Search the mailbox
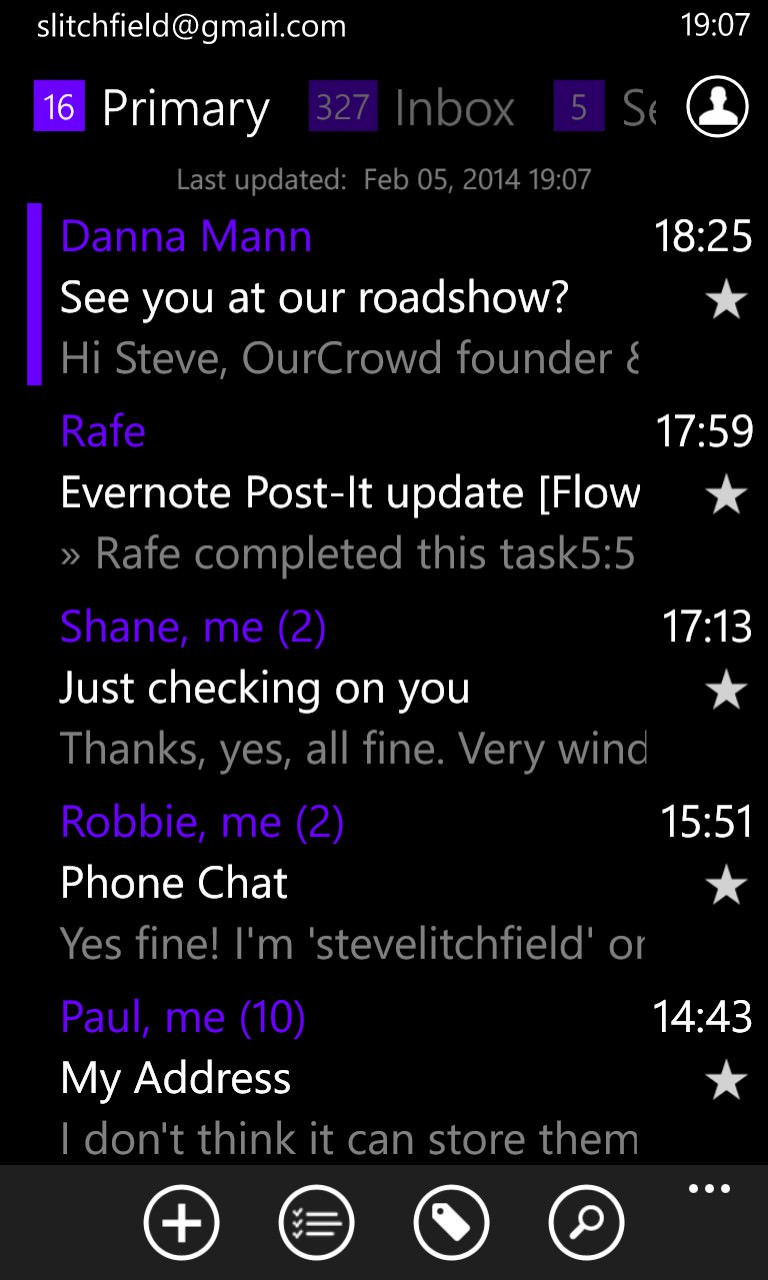The width and height of the screenshot is (768, 1280). point(586,1222)
